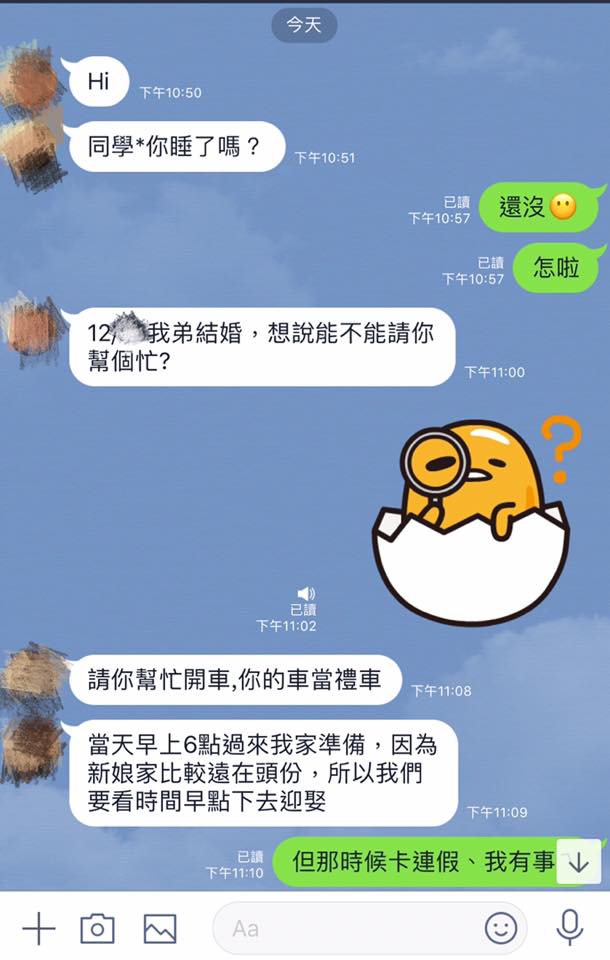Jump to latest messages with down arrow
Viewport: 610px width, 960px height.
pos(579,862)
